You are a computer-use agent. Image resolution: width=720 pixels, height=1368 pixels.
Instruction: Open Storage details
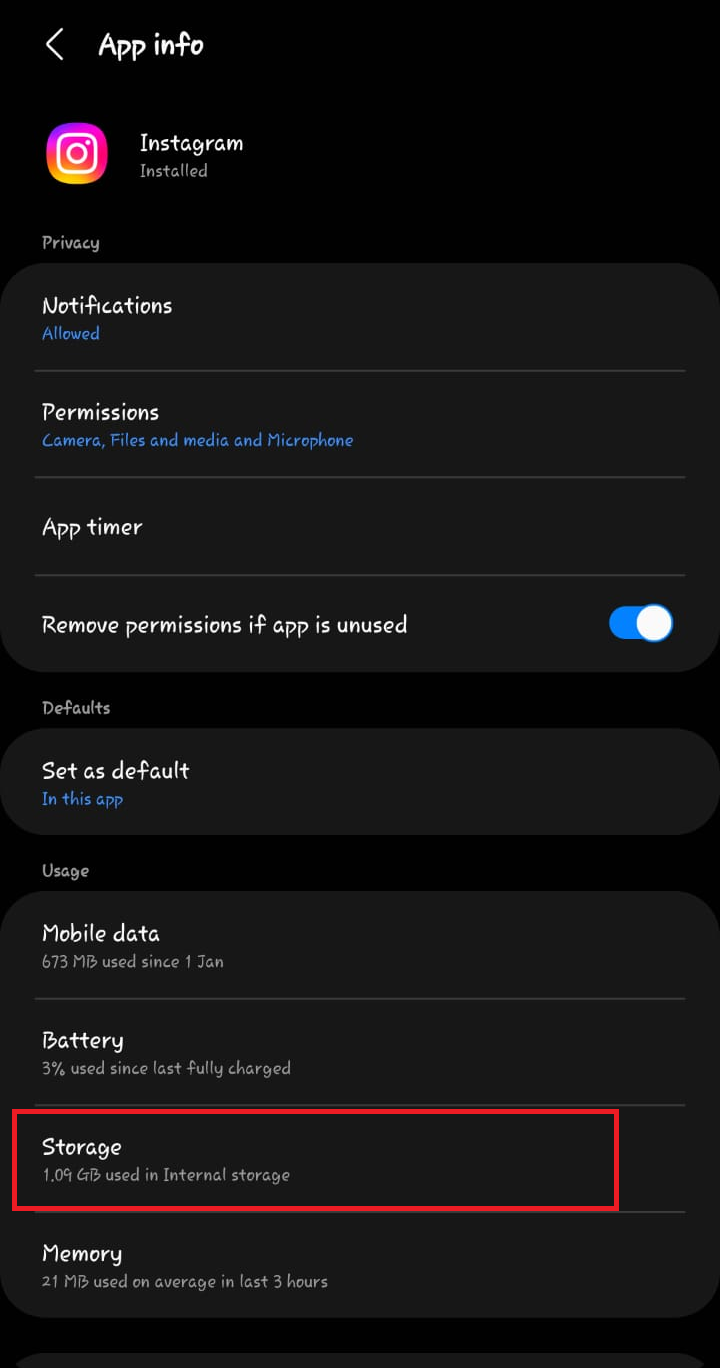click(316, 1160)
